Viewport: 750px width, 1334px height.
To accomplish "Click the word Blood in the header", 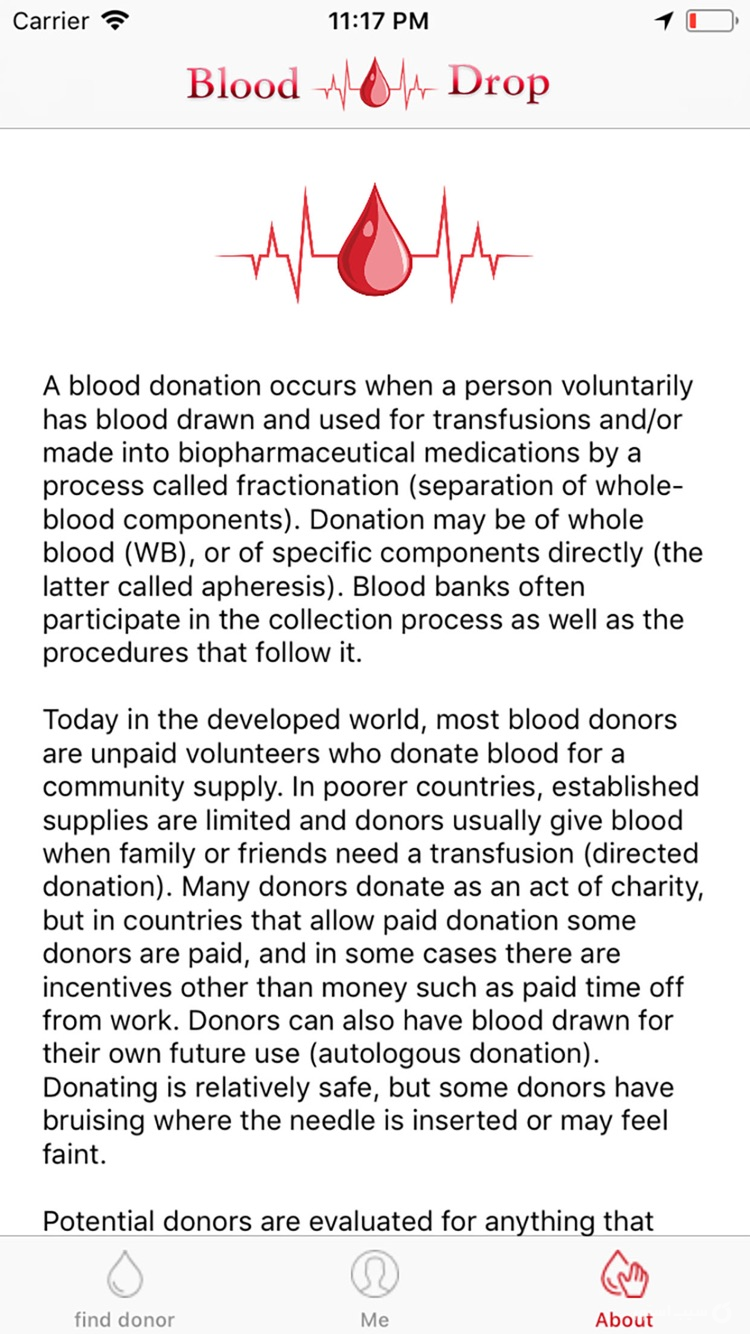I will [243, 84].
